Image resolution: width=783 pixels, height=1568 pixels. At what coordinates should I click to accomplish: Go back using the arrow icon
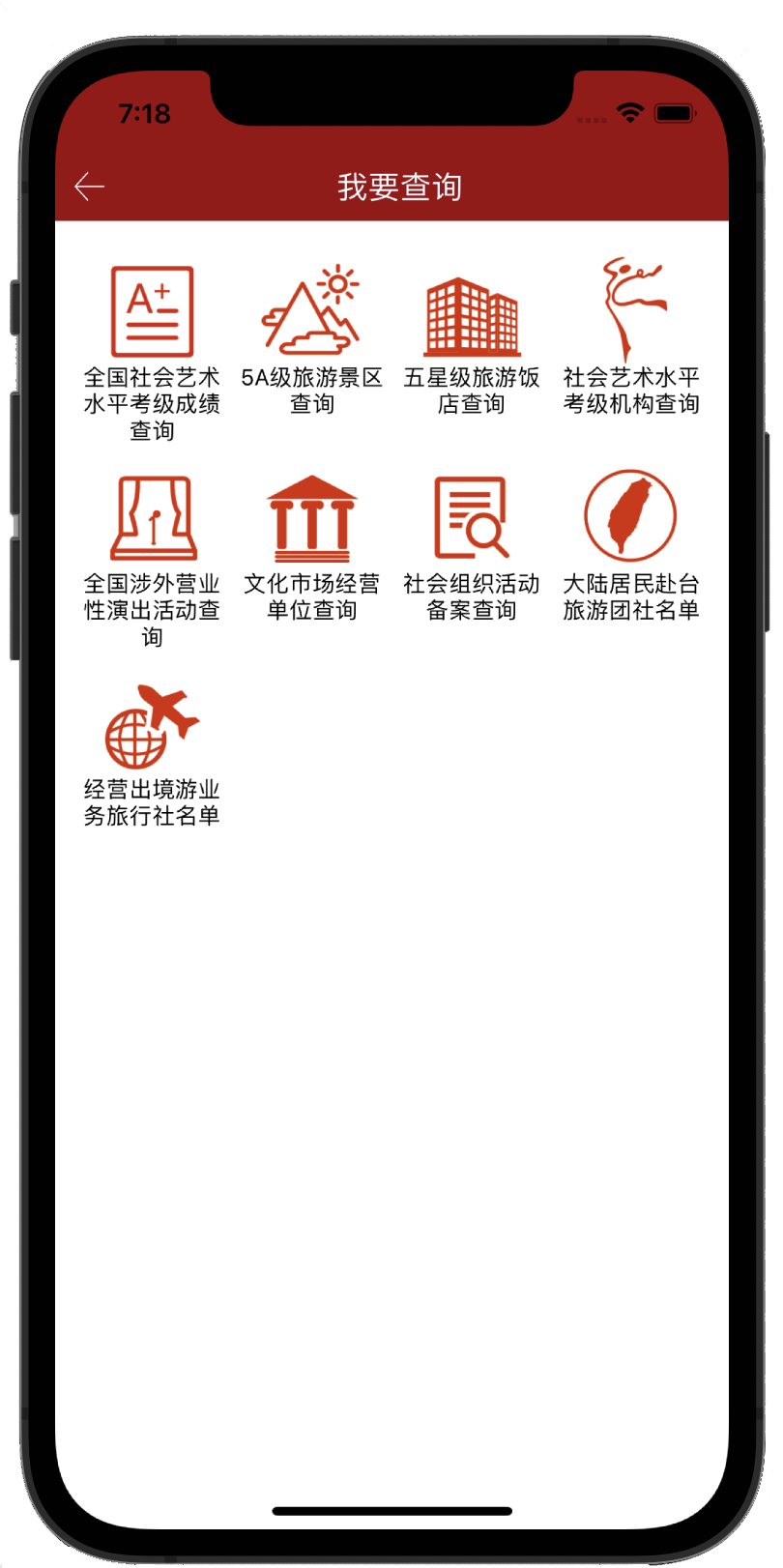coord(90,187)
